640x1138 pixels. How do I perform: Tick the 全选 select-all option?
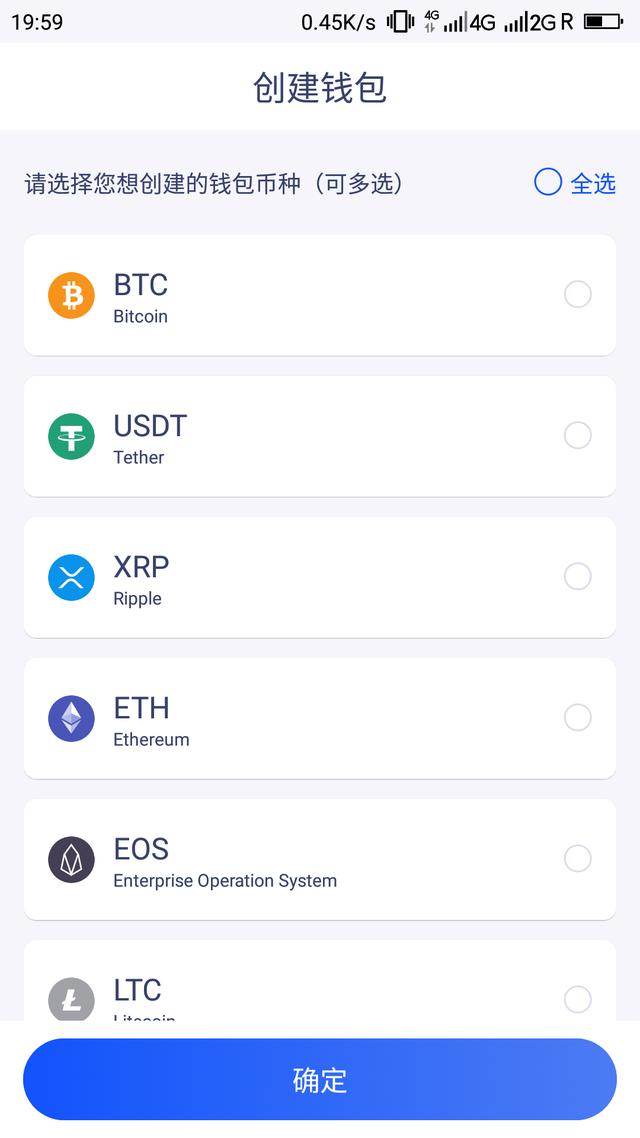[x=575, y=183]
